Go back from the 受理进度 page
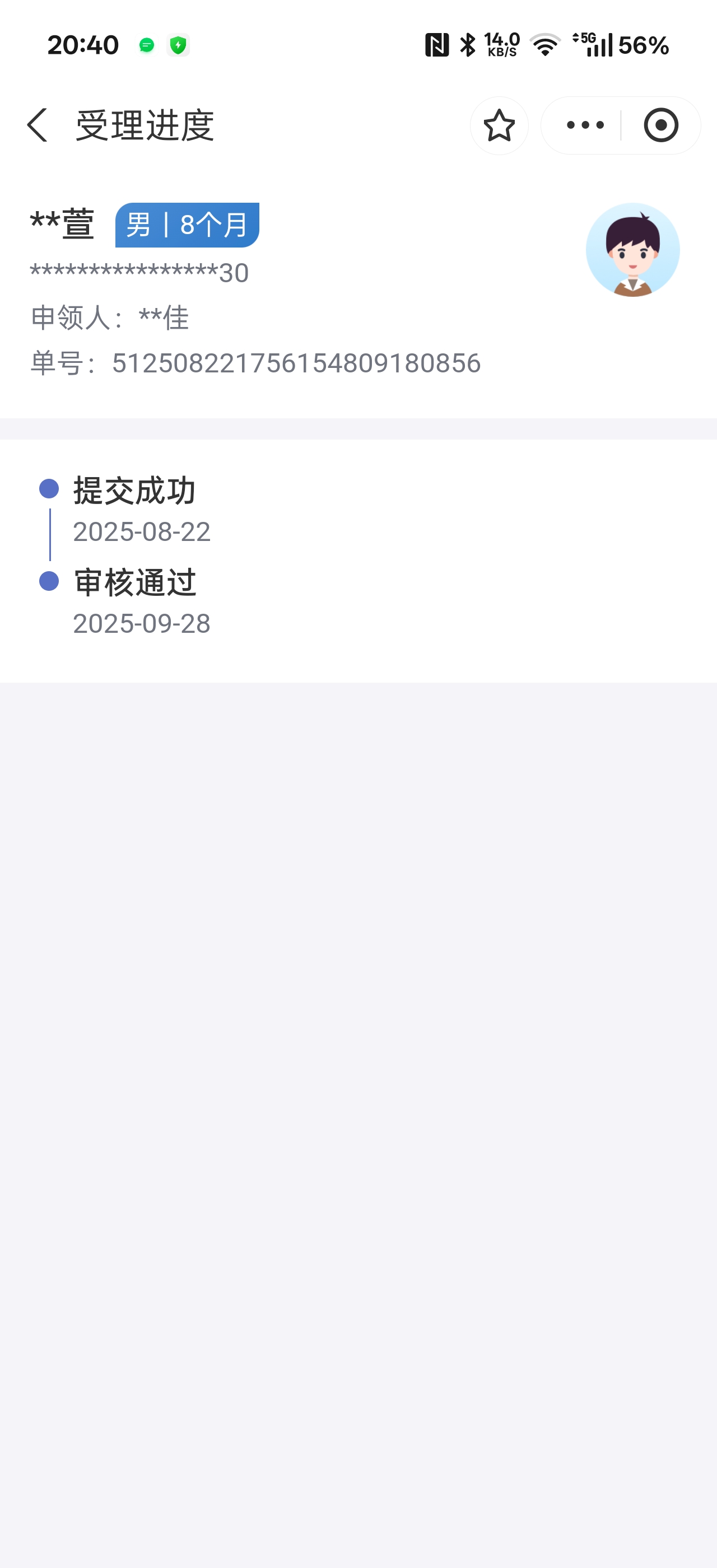717x1568 pixels. (x=38, y=125)
